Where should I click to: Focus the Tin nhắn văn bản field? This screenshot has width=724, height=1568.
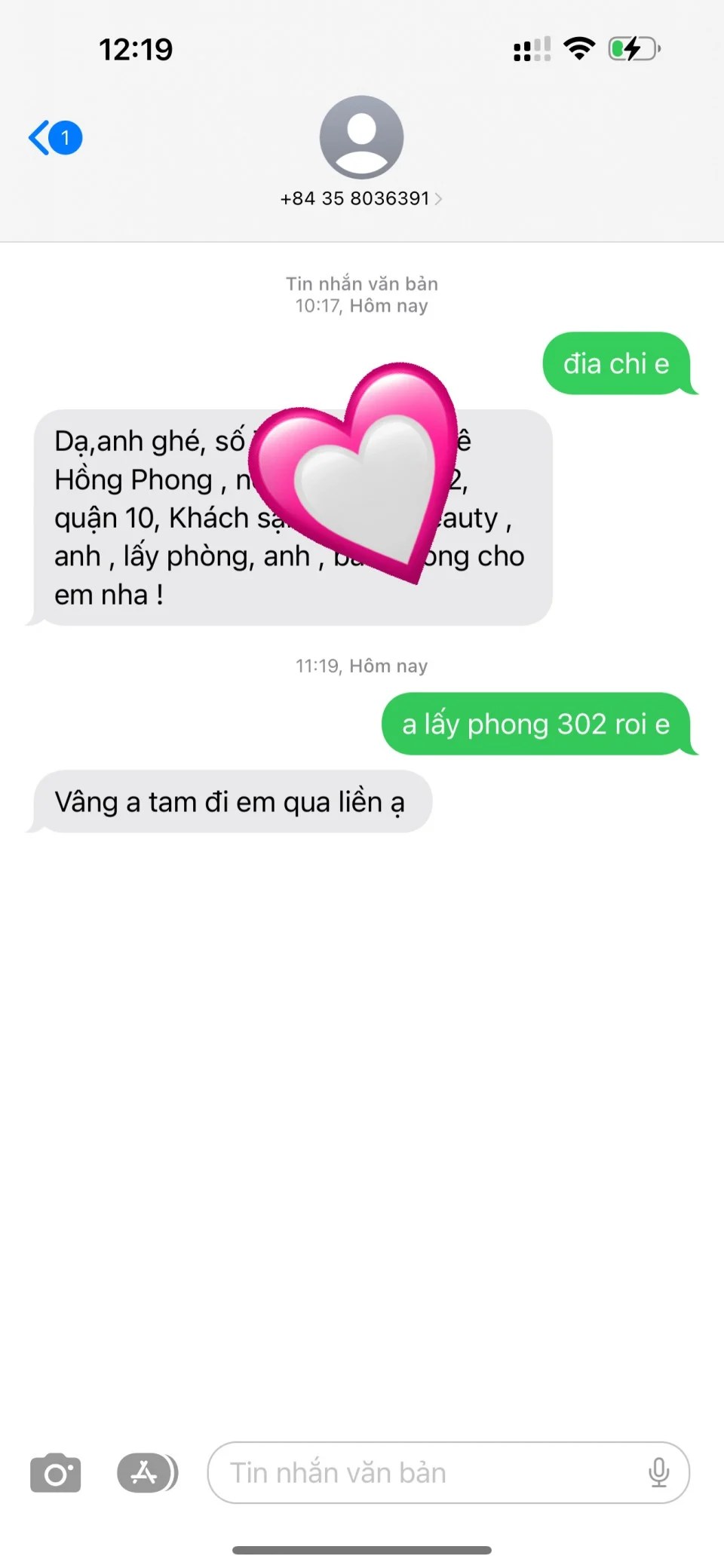point(422,1473)
